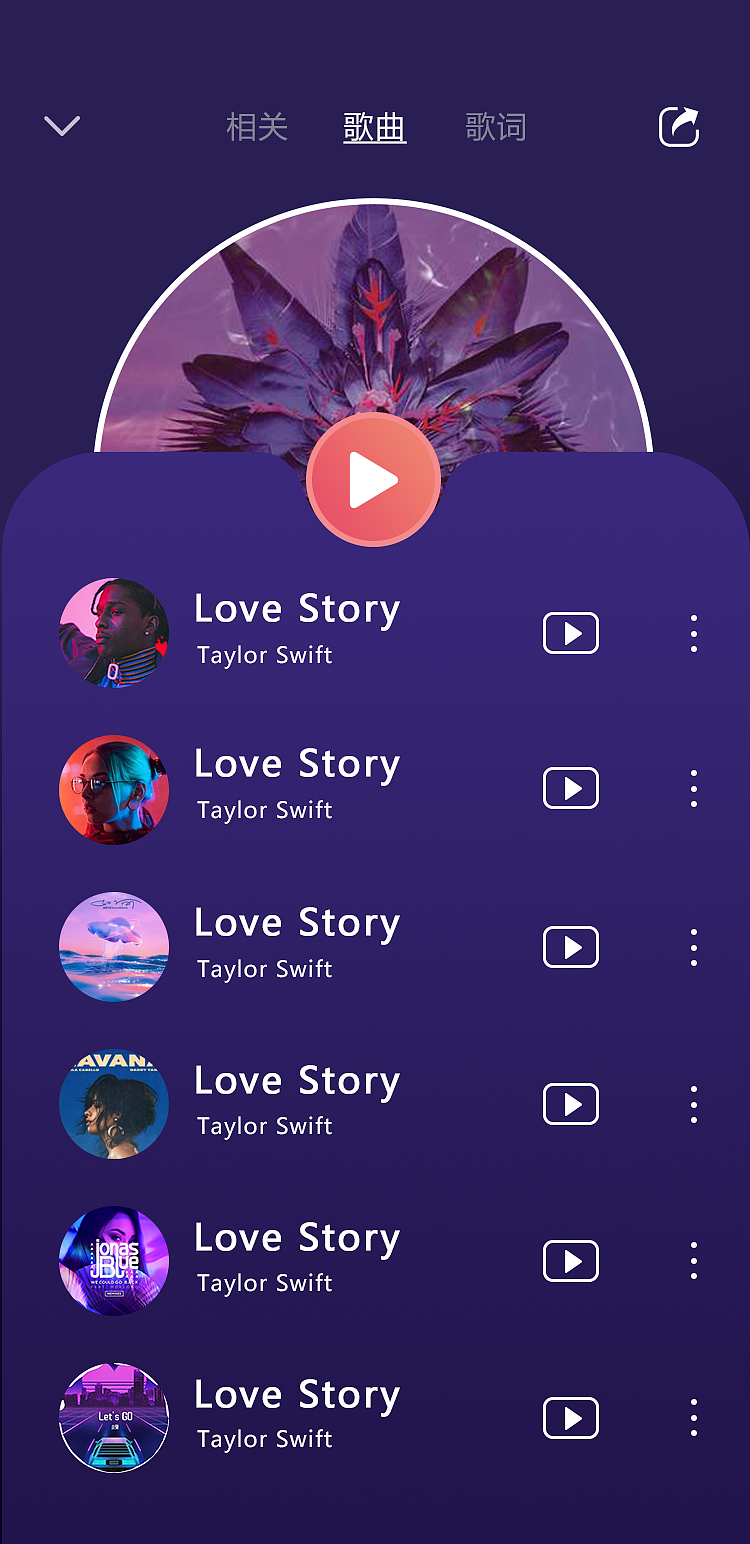Open options menu on the bottom Love Story track
750x1544 pixels.
pyautogui.click(x=693, y=1417)
